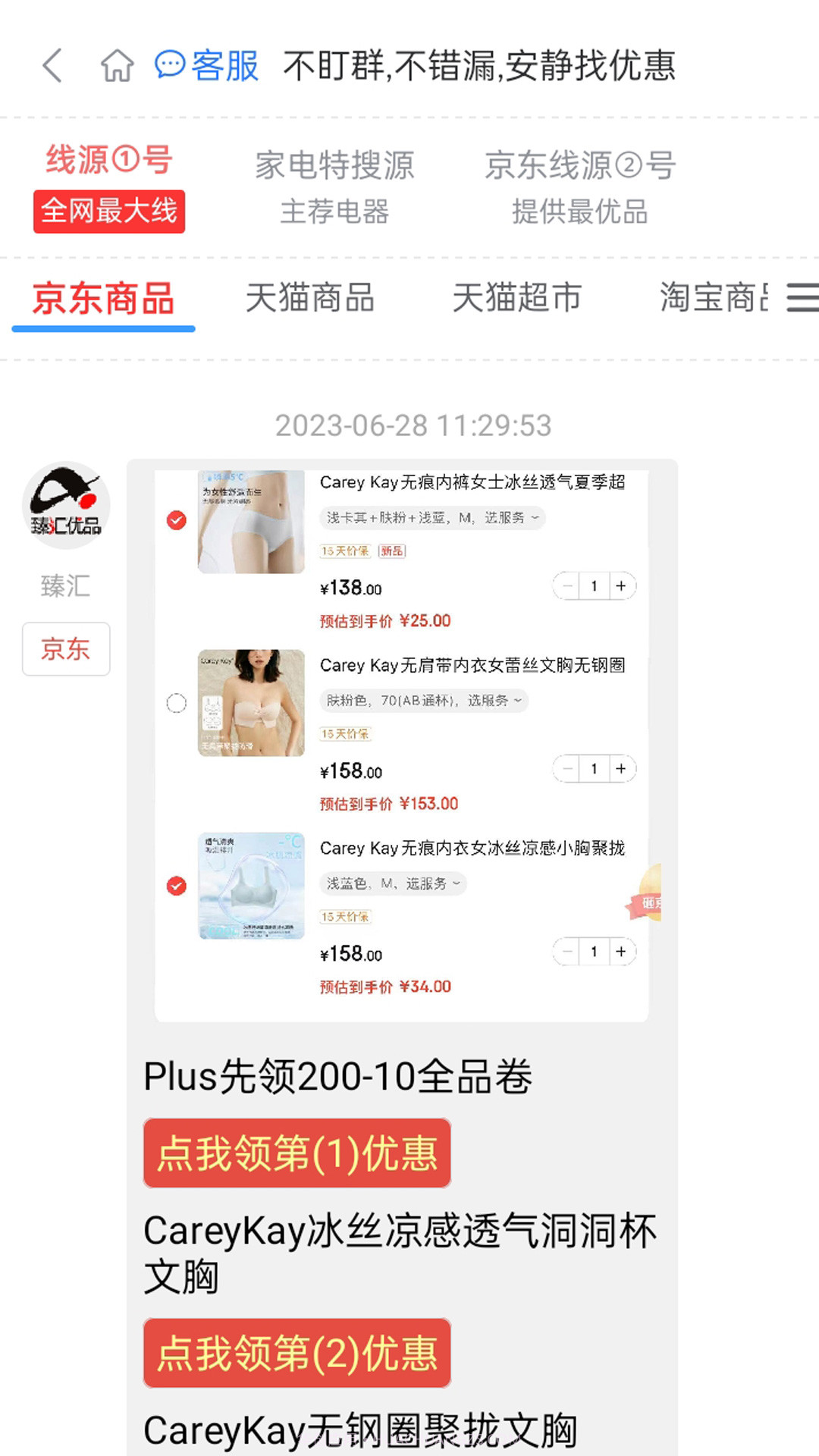Expand the 浅蓝色 M spec selector

pos(392,884)
